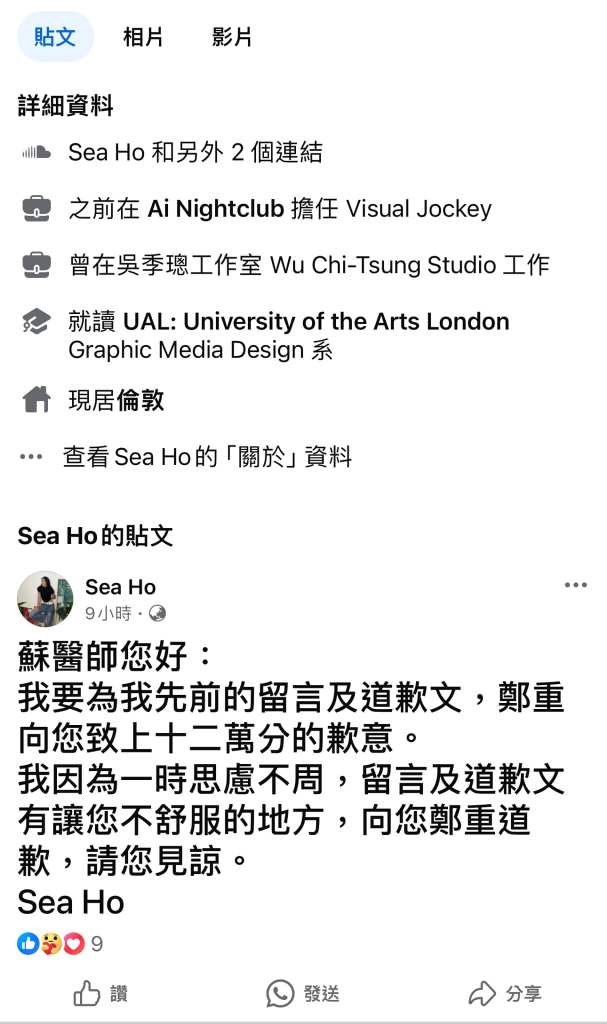This screenshot has width=607, height=1024.
Task: Switch to the 相片 tab
Action: coord(143,38)
